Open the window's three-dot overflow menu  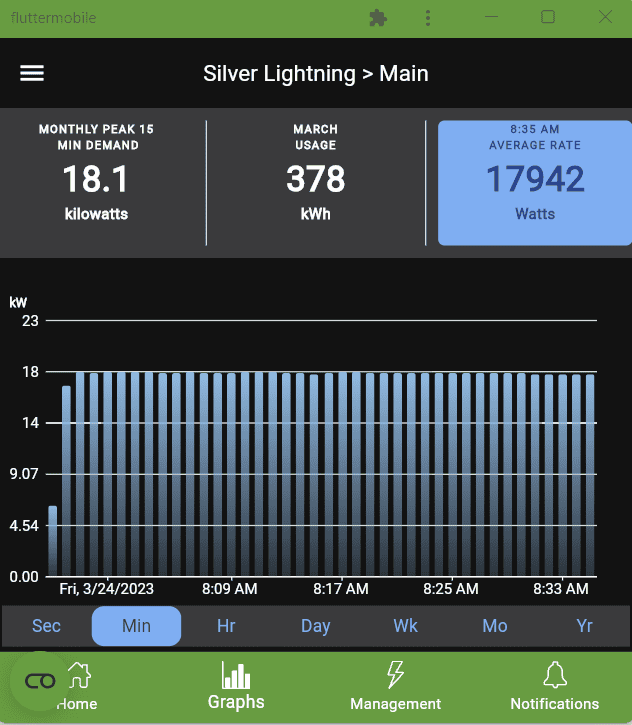click(428, 18)
